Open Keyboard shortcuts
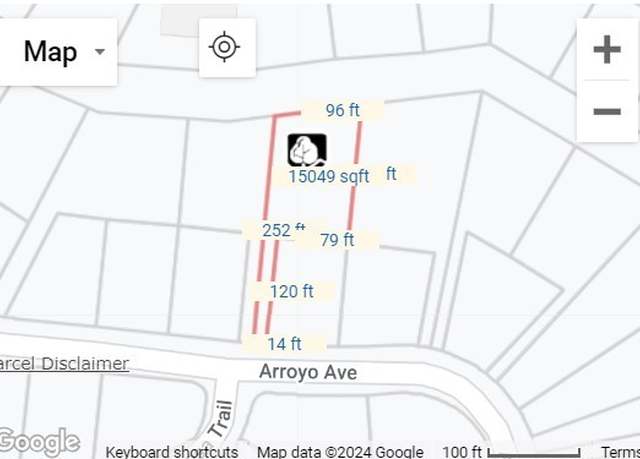This screenshot has height=459, width=640. click(171, 452)
